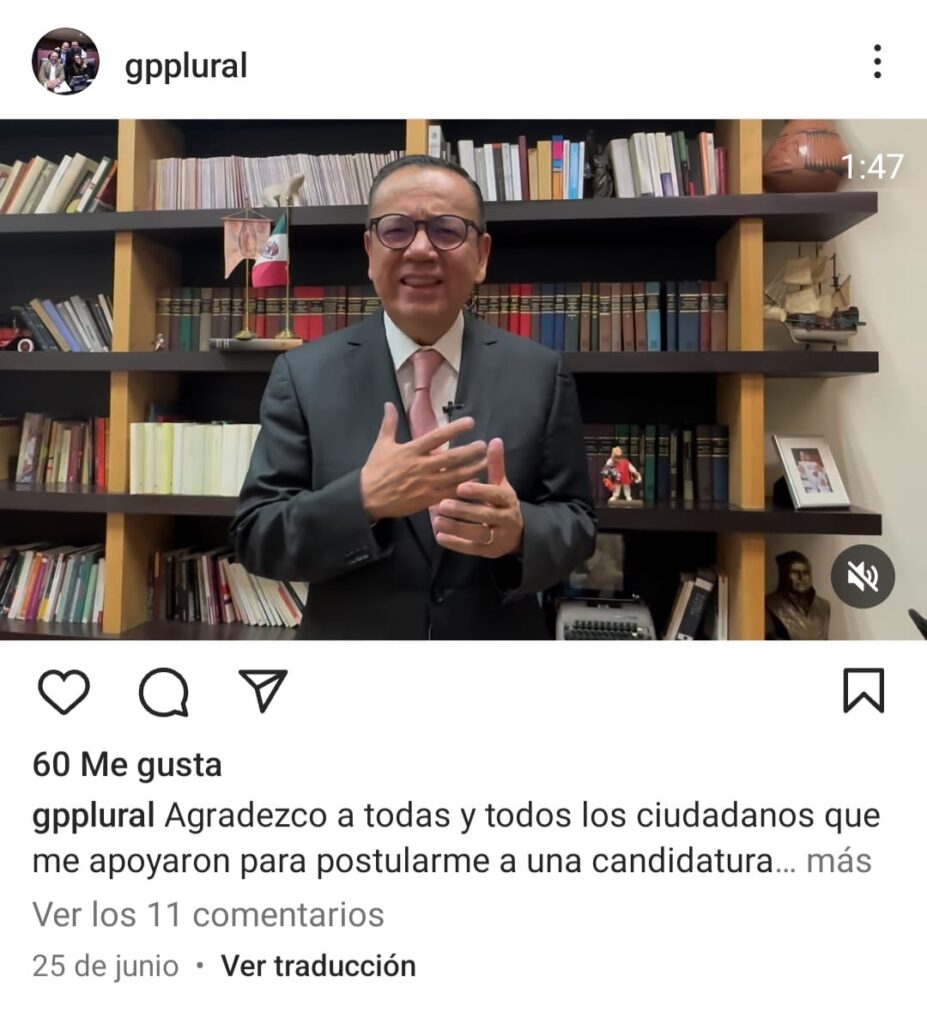The image size is (927, 1024).
Task: Expand the caption with "más"
Action: [x=838, y=860]
